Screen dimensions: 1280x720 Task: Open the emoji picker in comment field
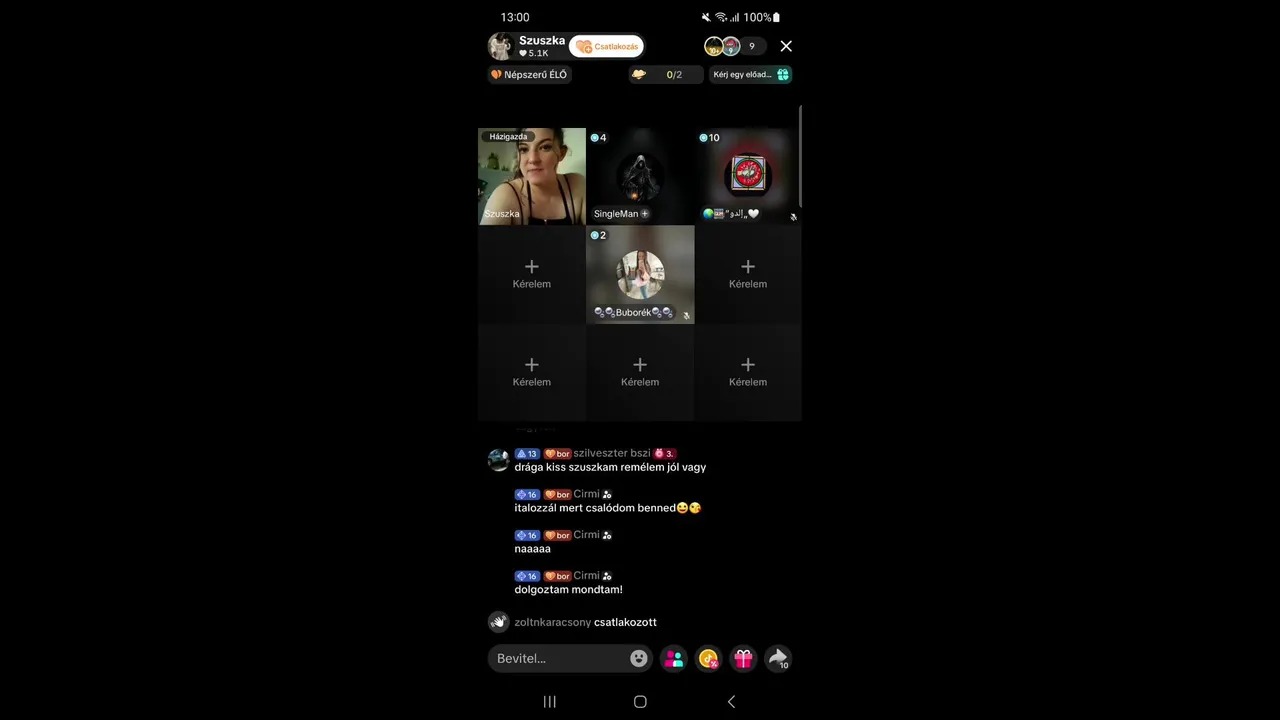(x=639, y=658)
